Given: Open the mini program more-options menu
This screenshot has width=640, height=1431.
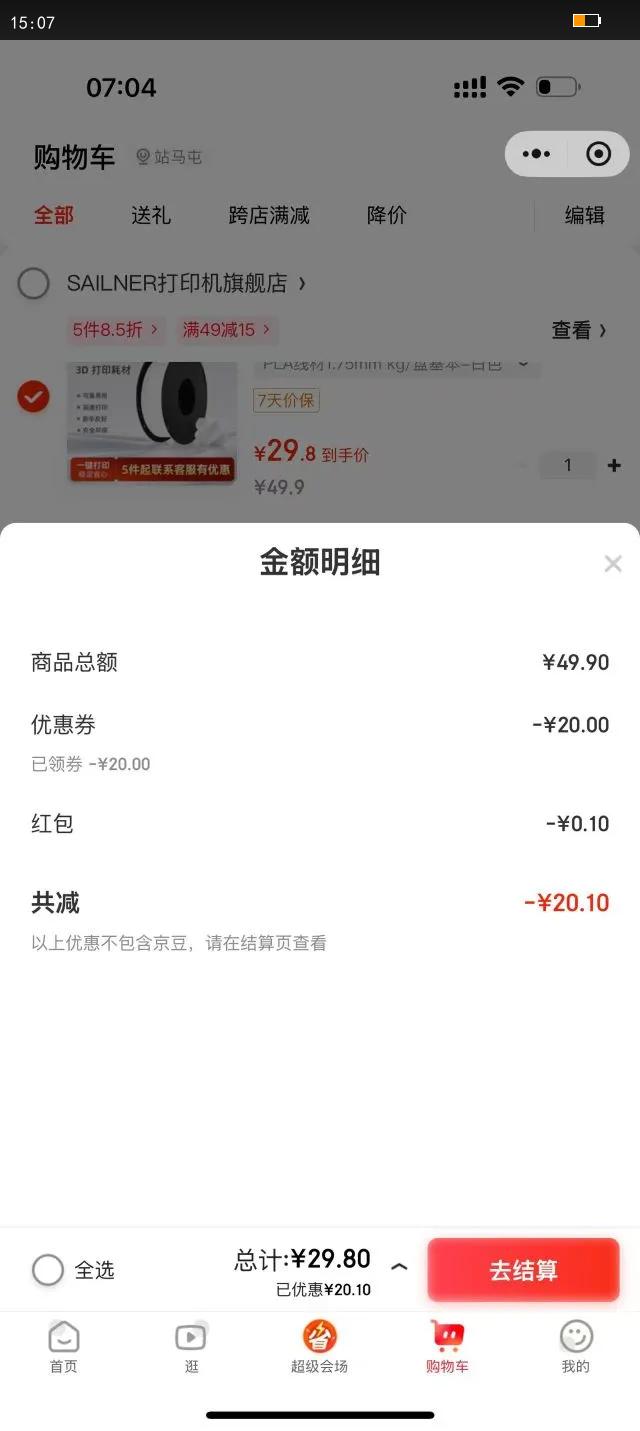Looking at the screenshot, I should click(536, 154).
